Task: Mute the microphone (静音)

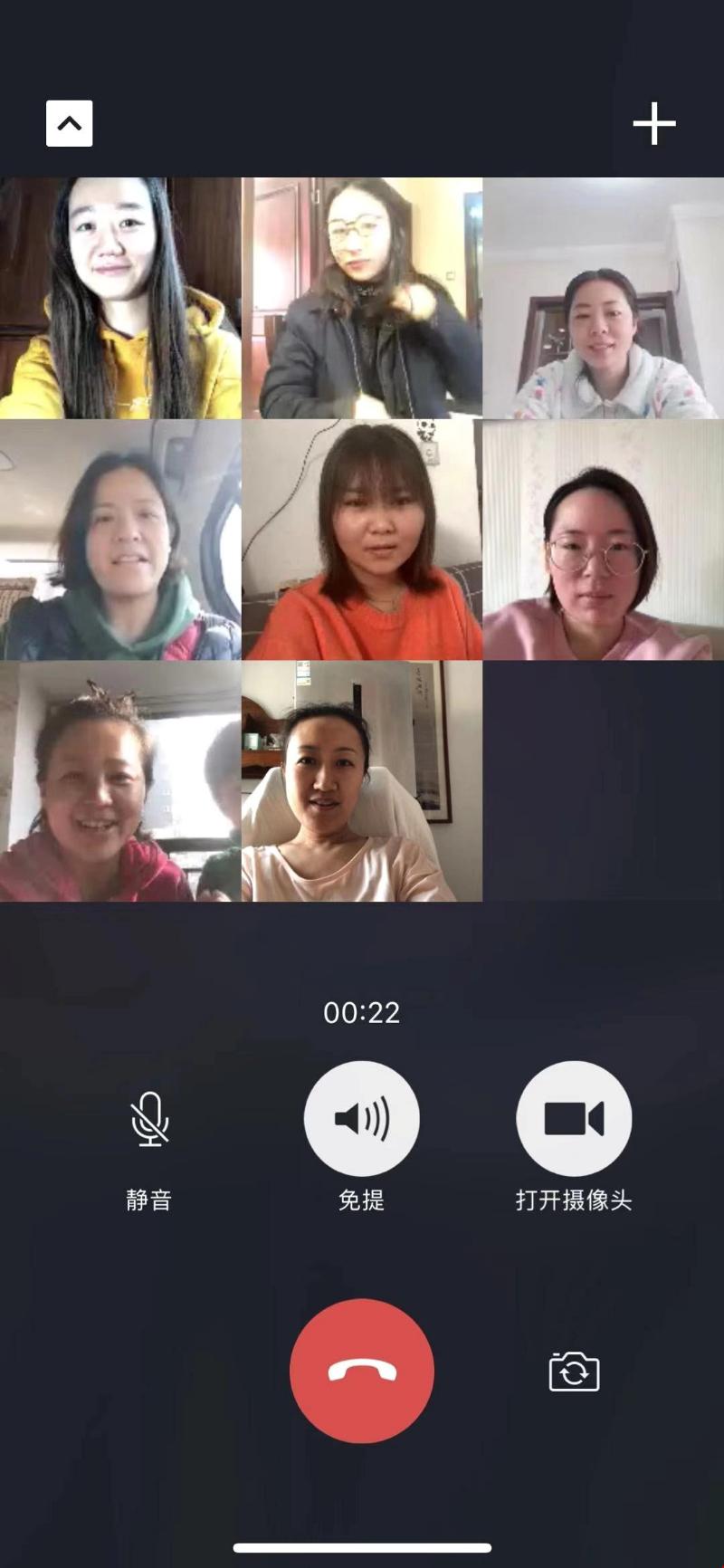Action: coord(149,1119)
